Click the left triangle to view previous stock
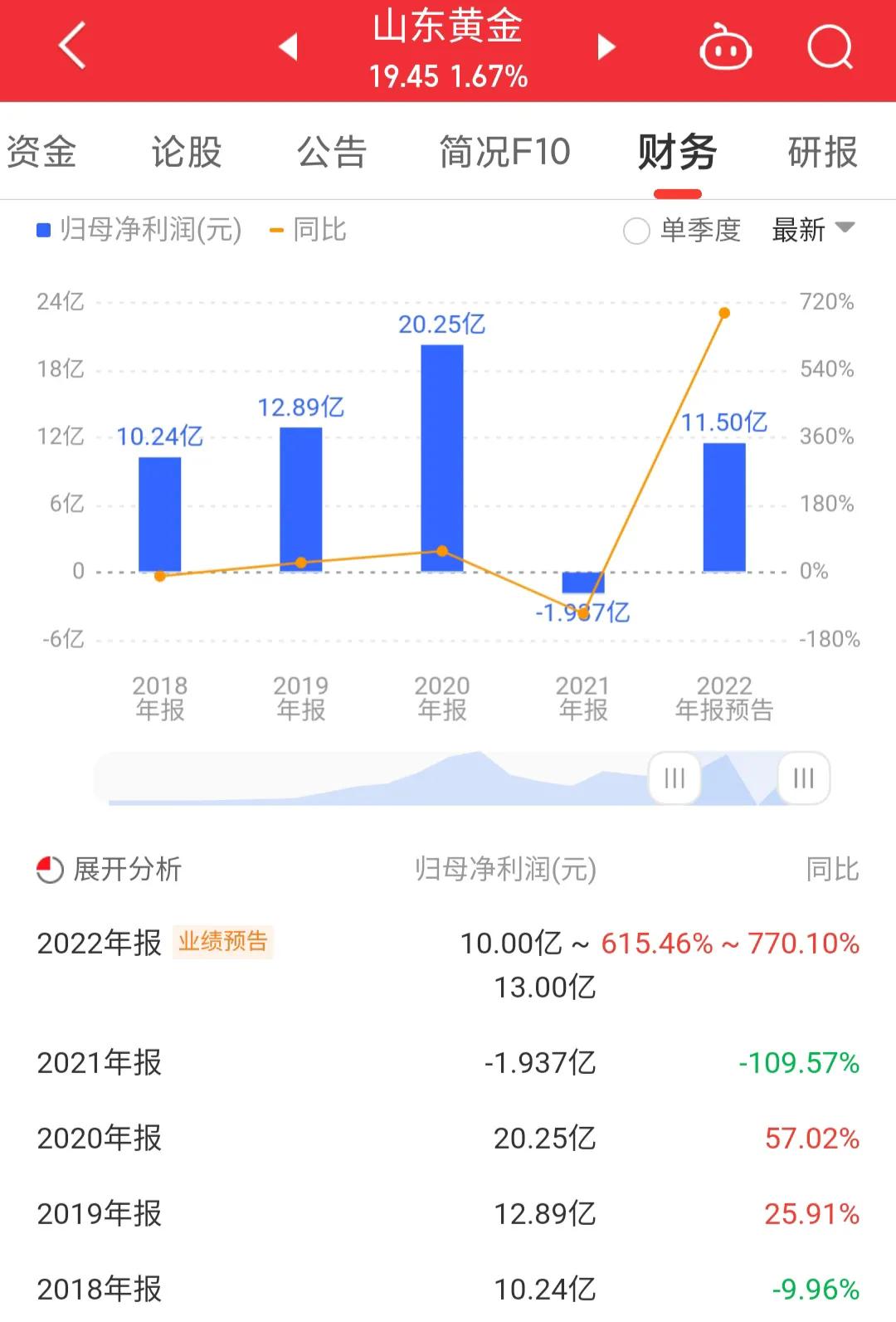The width and height of the screenshot is (896, 1322). coord(288,47)
